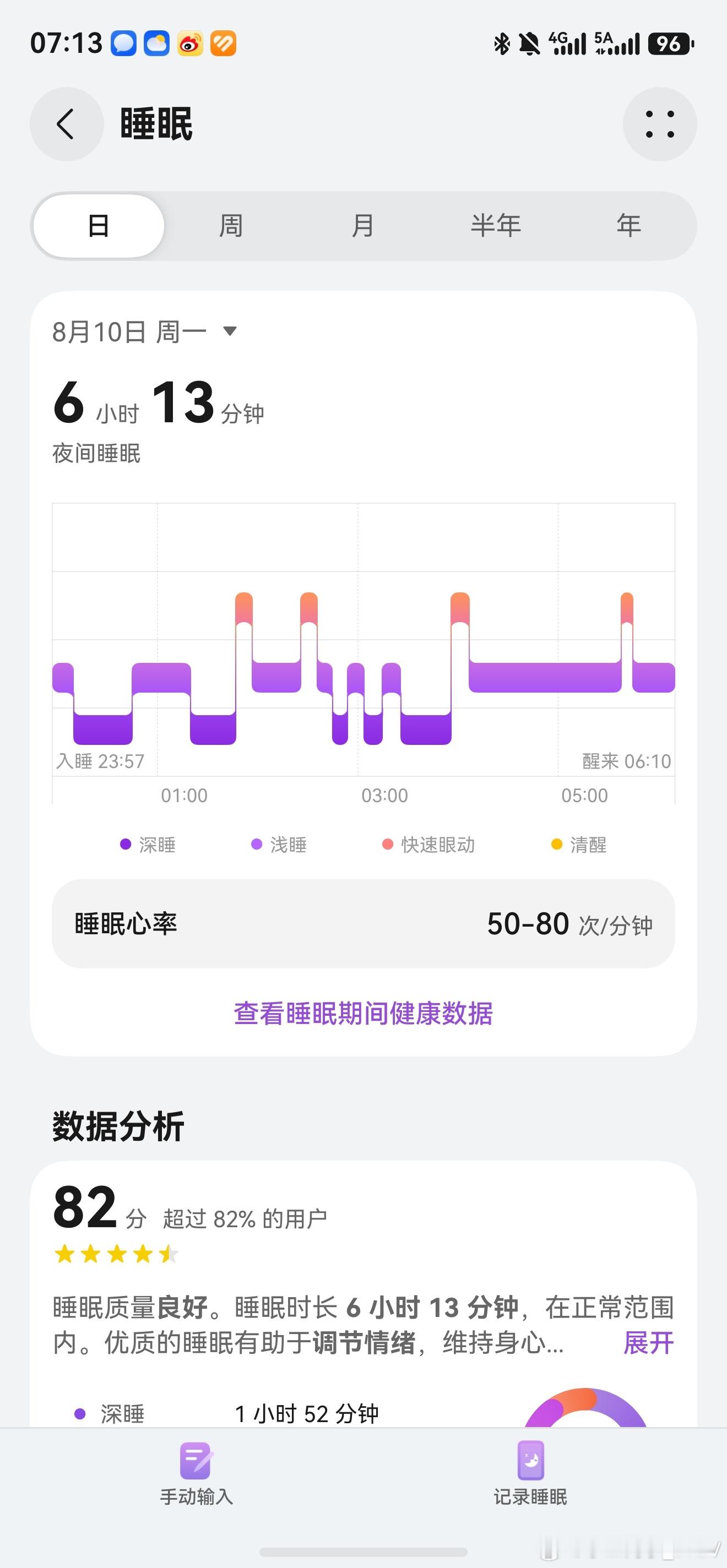727x1568 pixels.
Task: Switch to the 半年 half-year view
Action: pos(496,226)
